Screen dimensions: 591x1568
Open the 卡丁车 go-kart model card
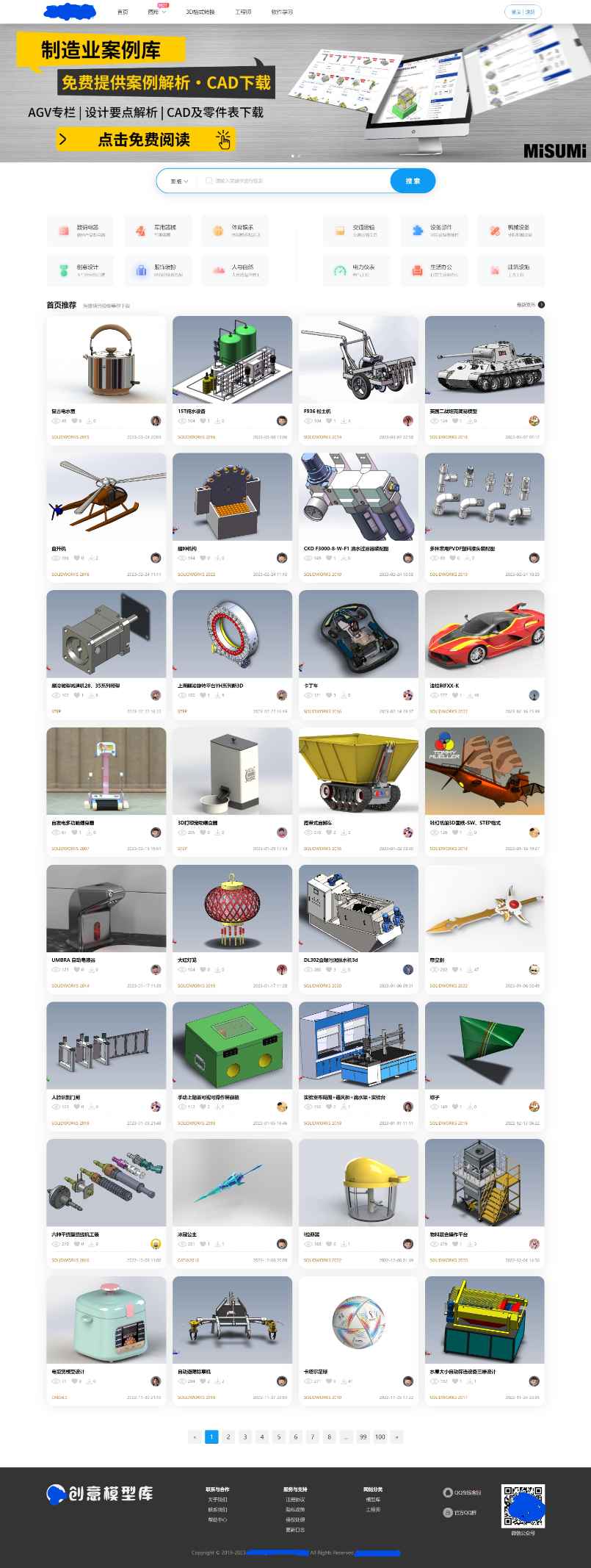(358, 634)
